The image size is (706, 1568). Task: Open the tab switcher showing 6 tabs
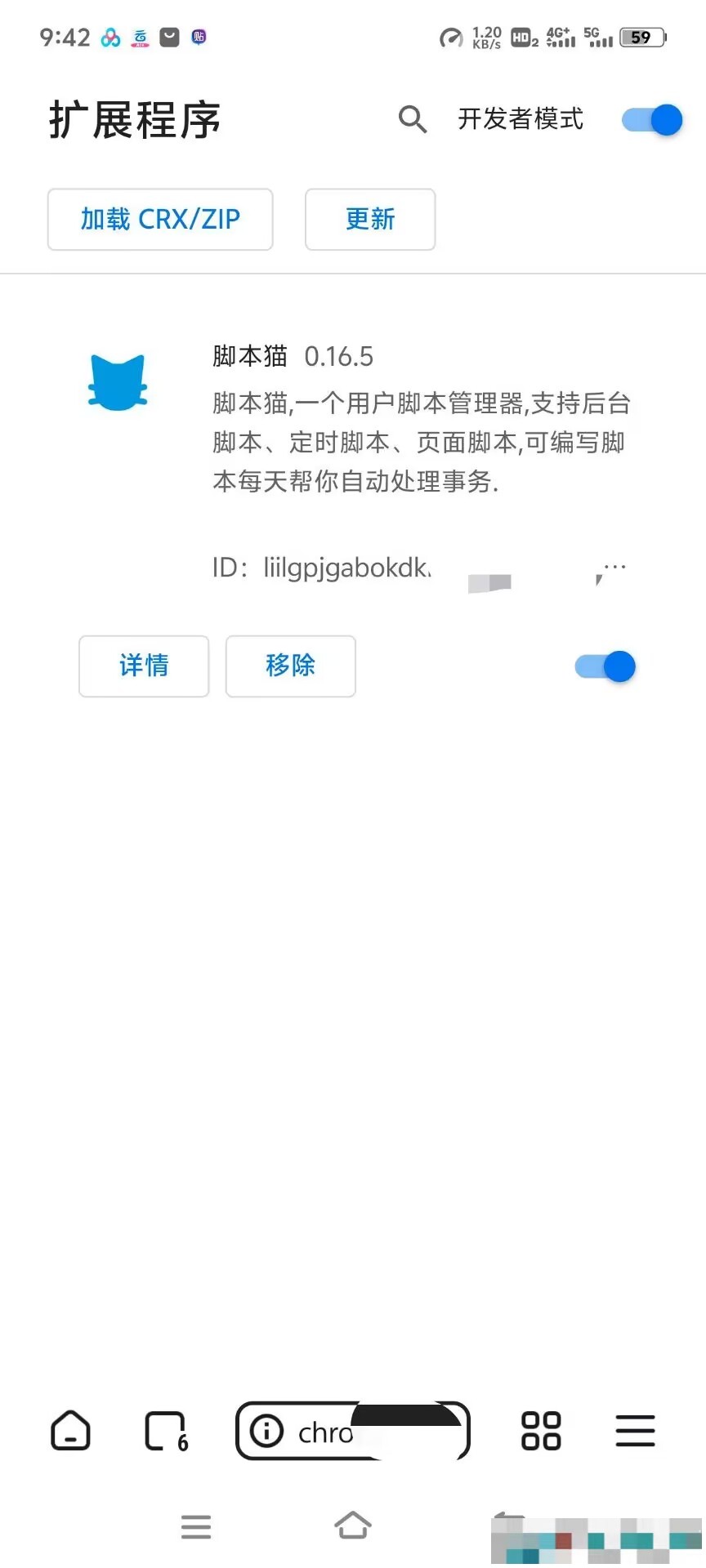pos(166,1431)
